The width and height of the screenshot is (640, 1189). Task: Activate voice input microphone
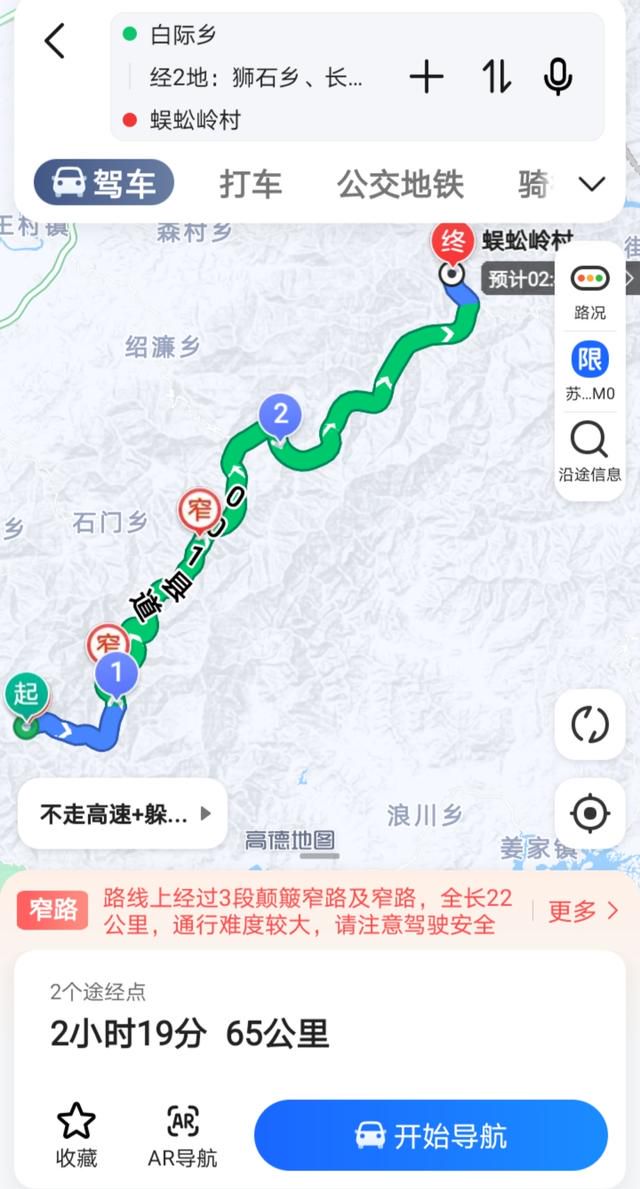coord(558,77)
